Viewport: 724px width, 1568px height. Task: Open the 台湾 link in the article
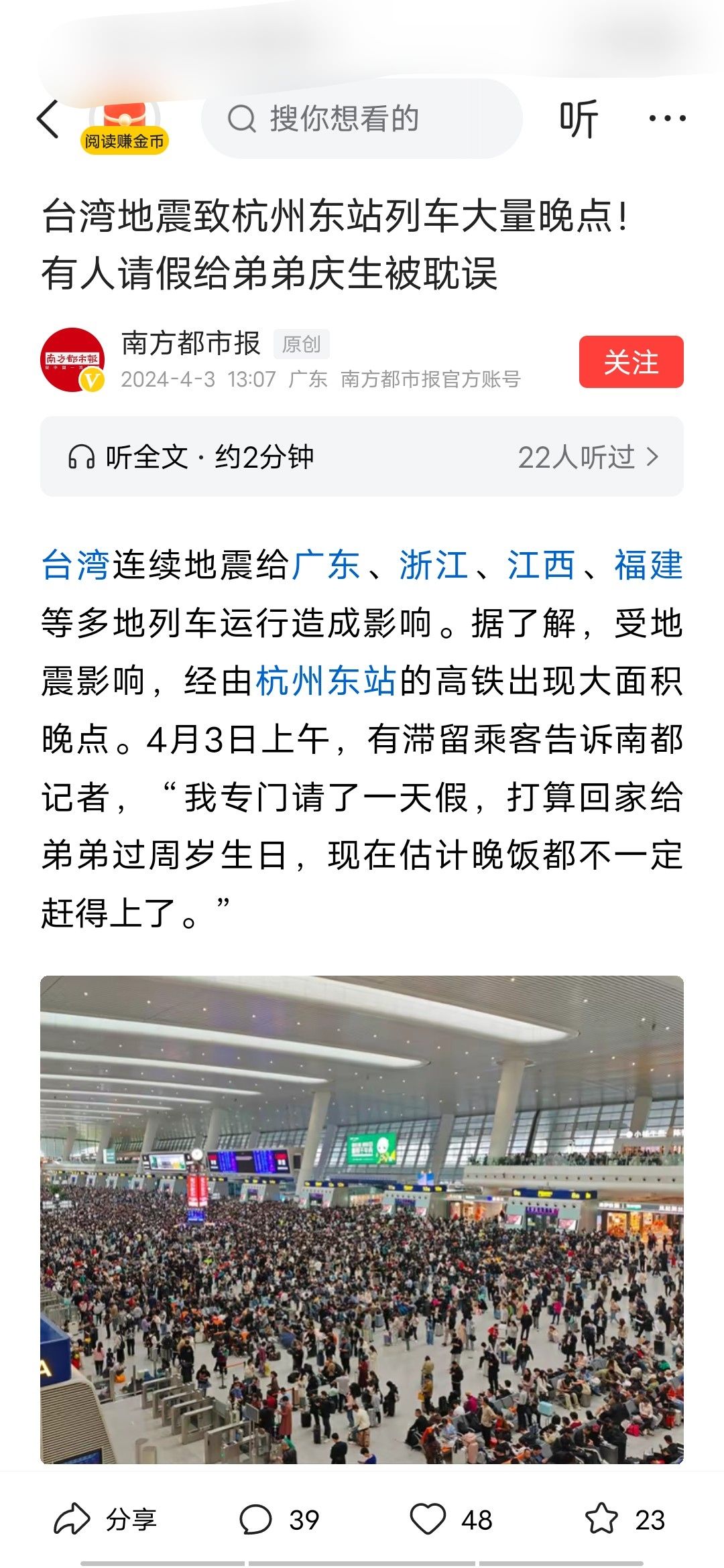click(x=76, y=564)
